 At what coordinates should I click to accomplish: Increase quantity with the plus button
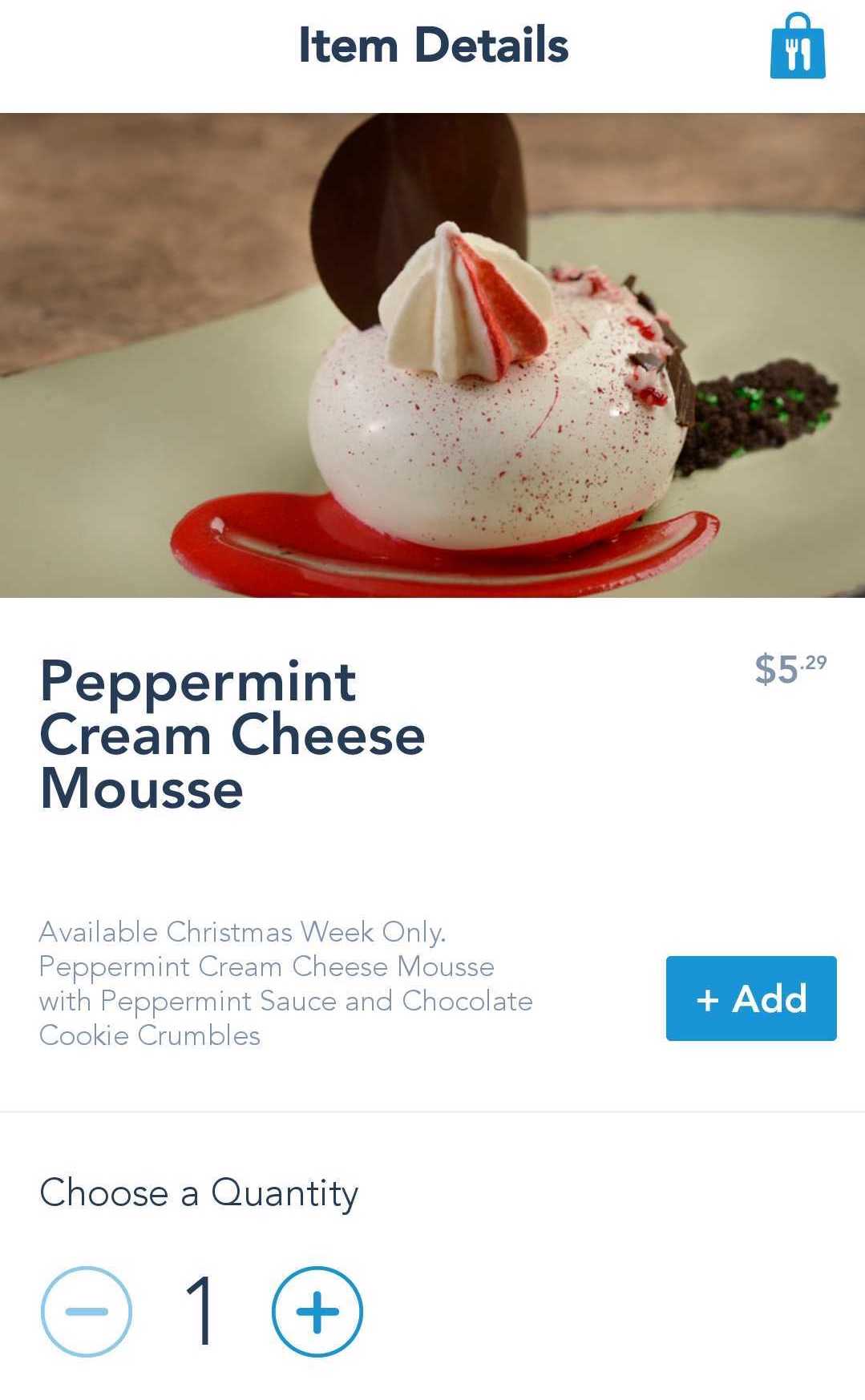click(x=317, y=1311)
